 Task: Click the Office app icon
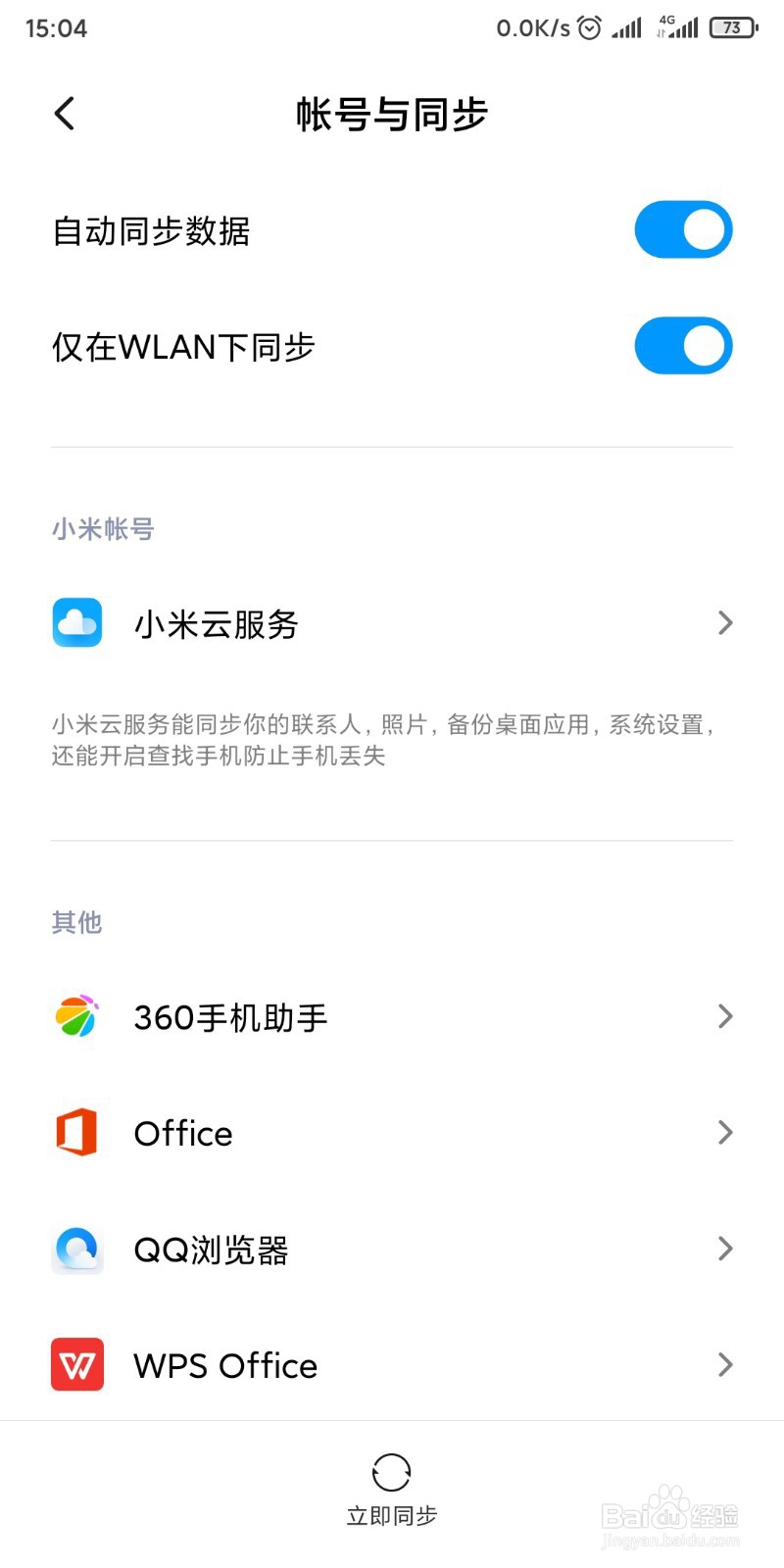click(76, 1132)
